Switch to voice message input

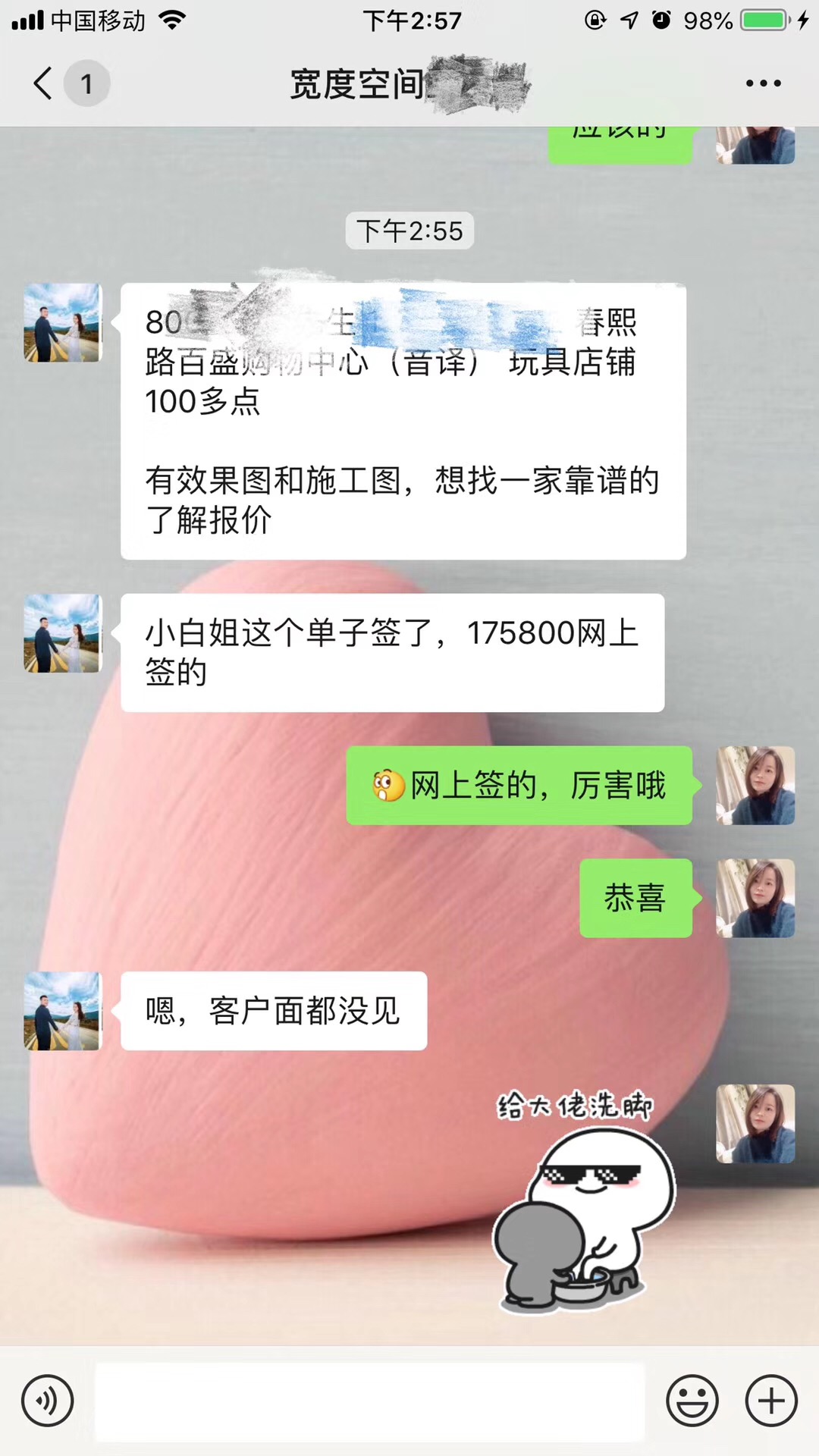click(48, 1401)
